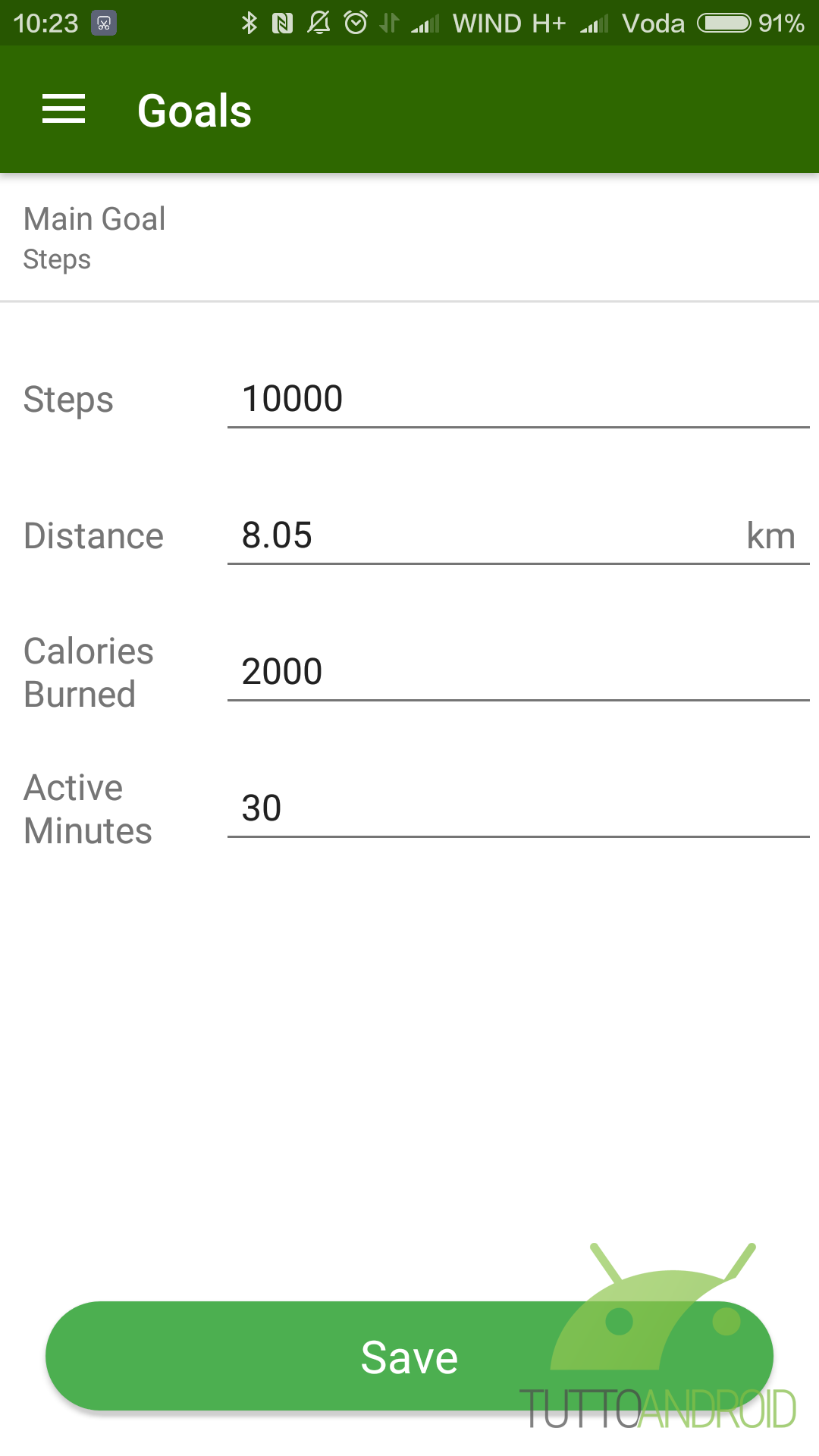Edit the Calories Burned field
The image size is (819, 1456).
(x=519, y=673)
